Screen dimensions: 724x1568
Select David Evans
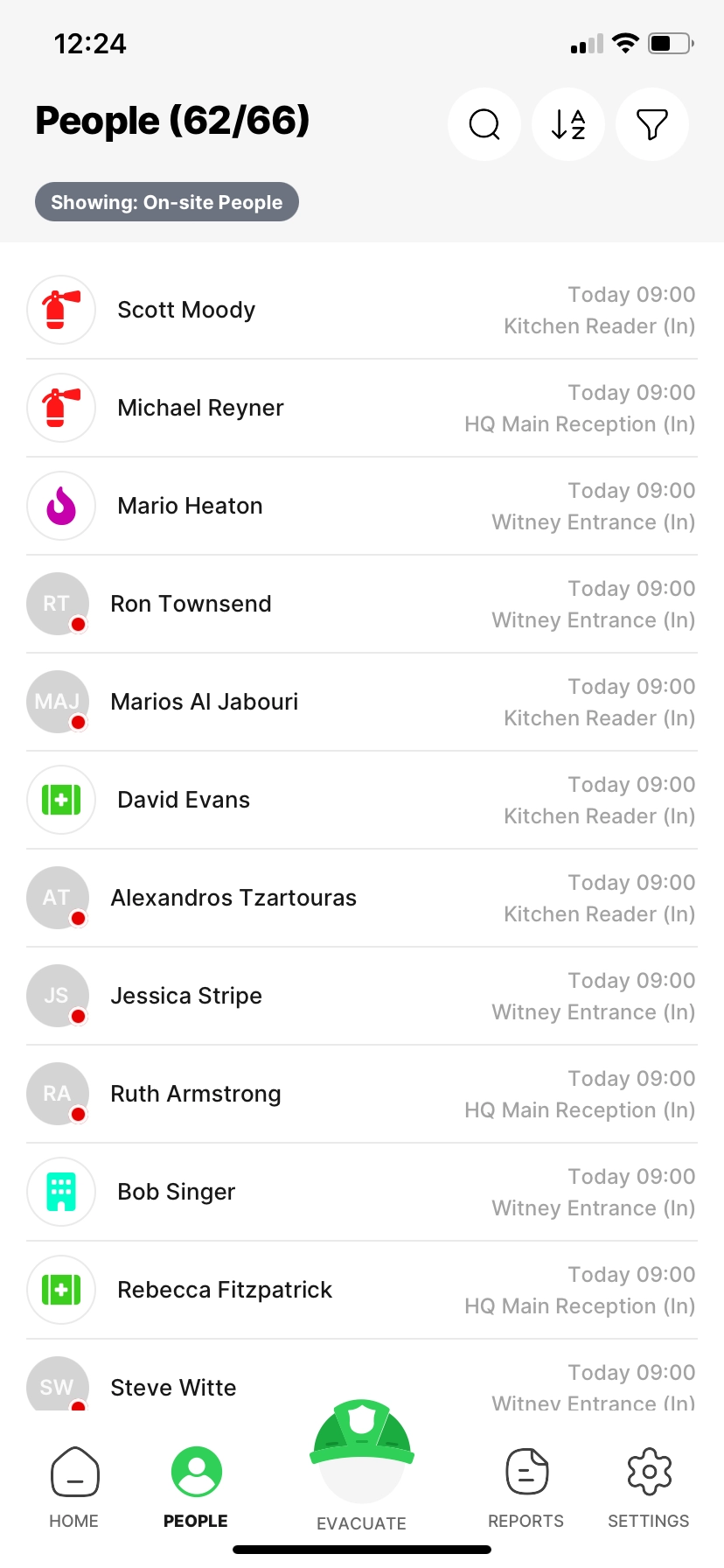point(362,800)
